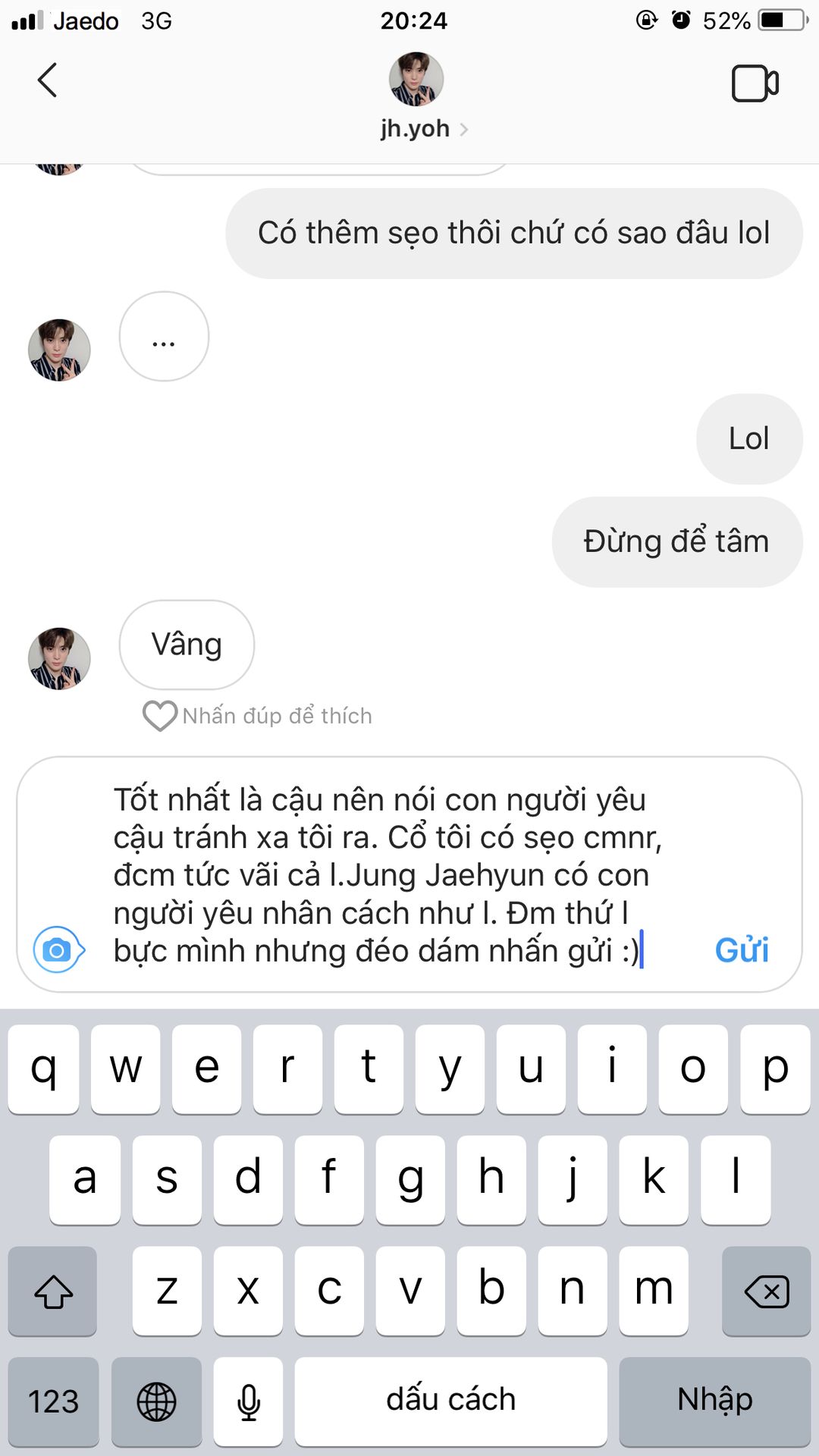Switch keyboard to numbers with 123 key
The height and width of the screenshot is (1456, 819).
point(53,1401)
